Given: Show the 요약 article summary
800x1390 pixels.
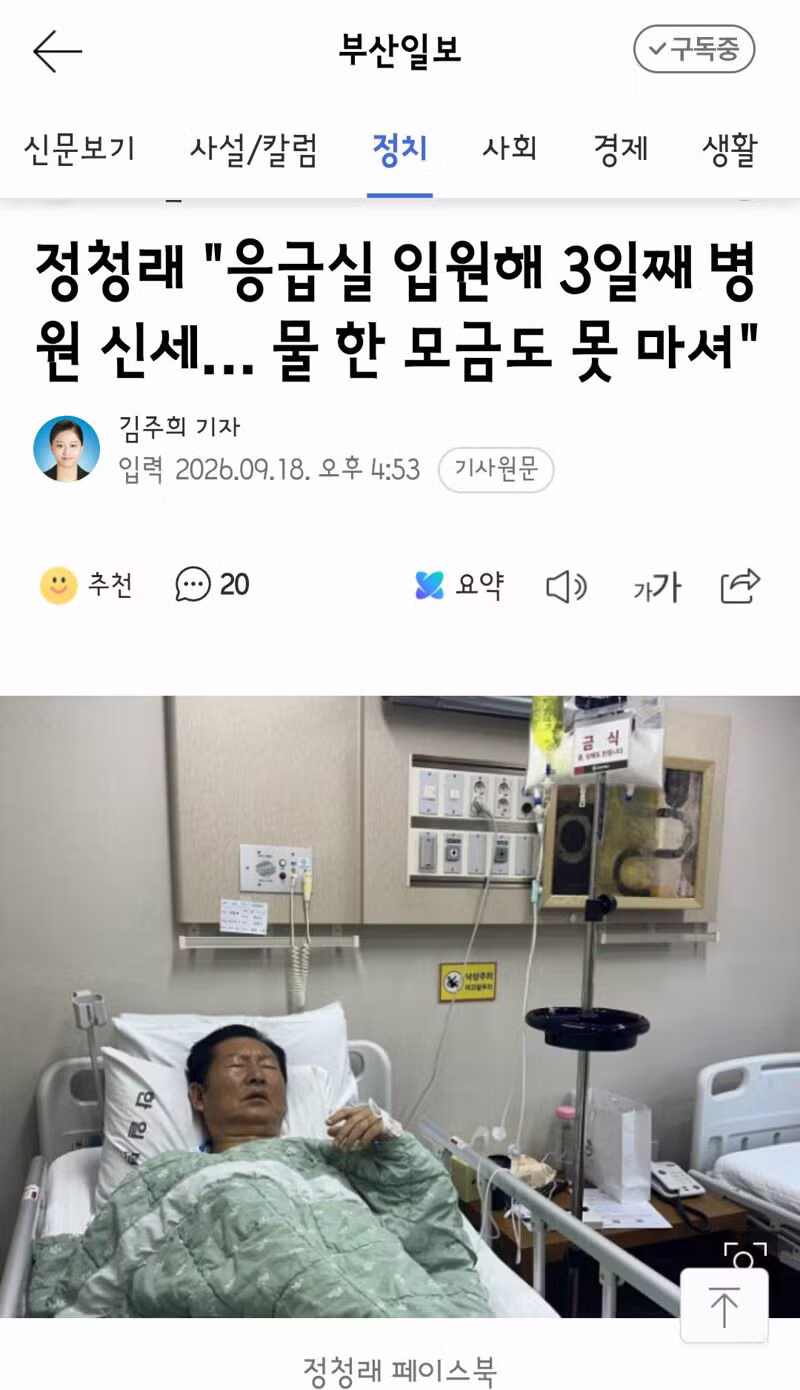Looking at the screenshot, I should click(459, 585).
